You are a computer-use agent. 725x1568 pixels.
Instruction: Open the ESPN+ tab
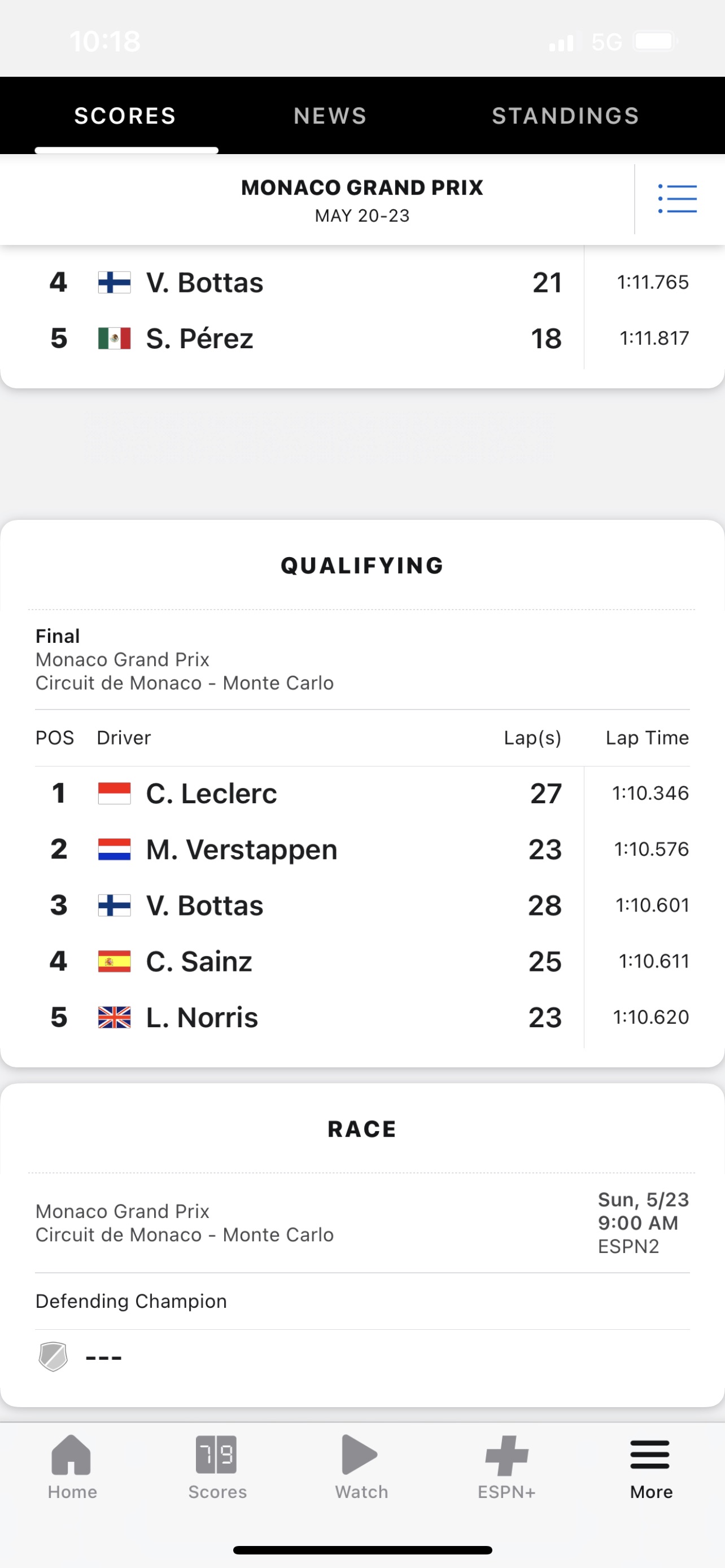point(506,1467)
